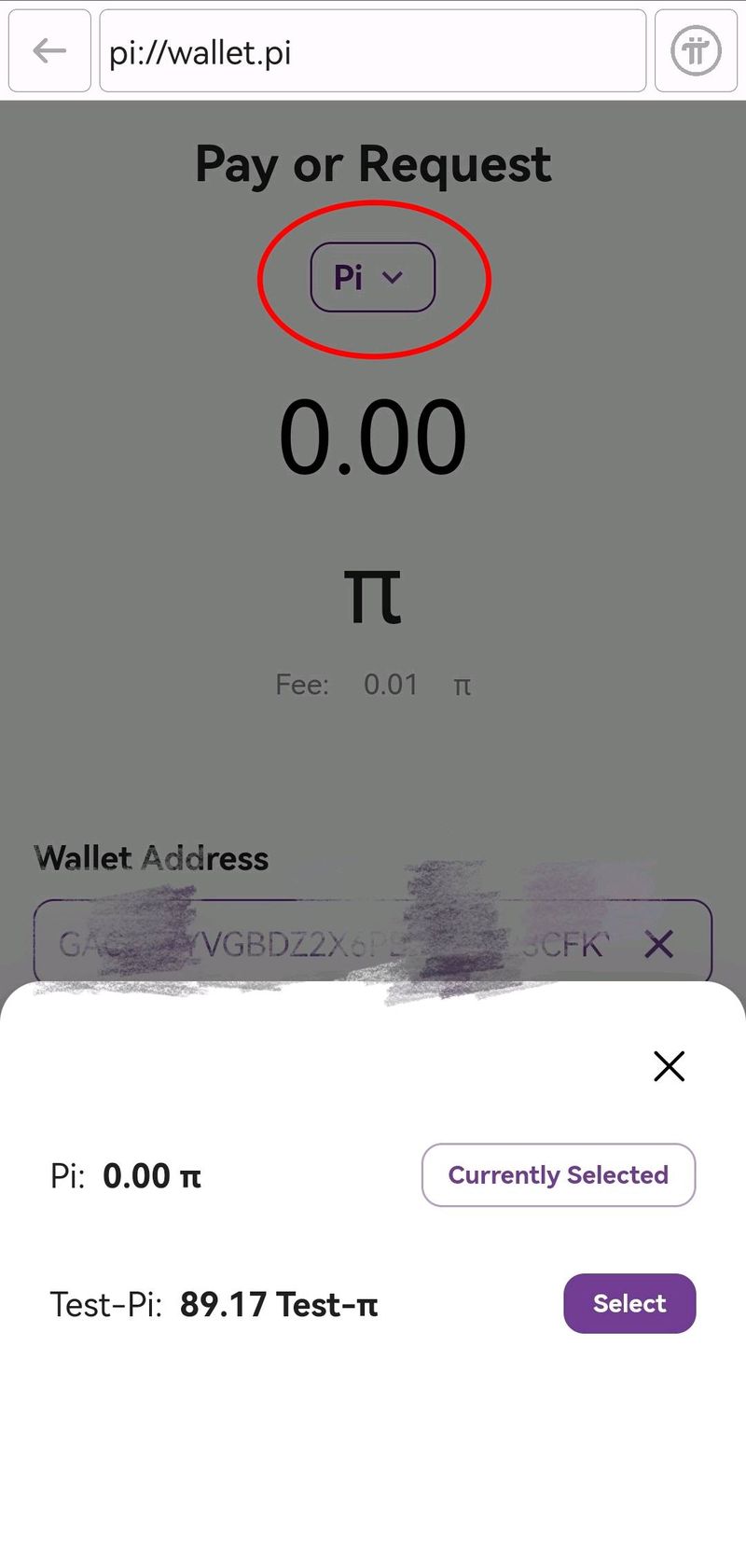Clear the wallet address field
This screenshot has width=746, height=1568.
click(x=658, y=944)
